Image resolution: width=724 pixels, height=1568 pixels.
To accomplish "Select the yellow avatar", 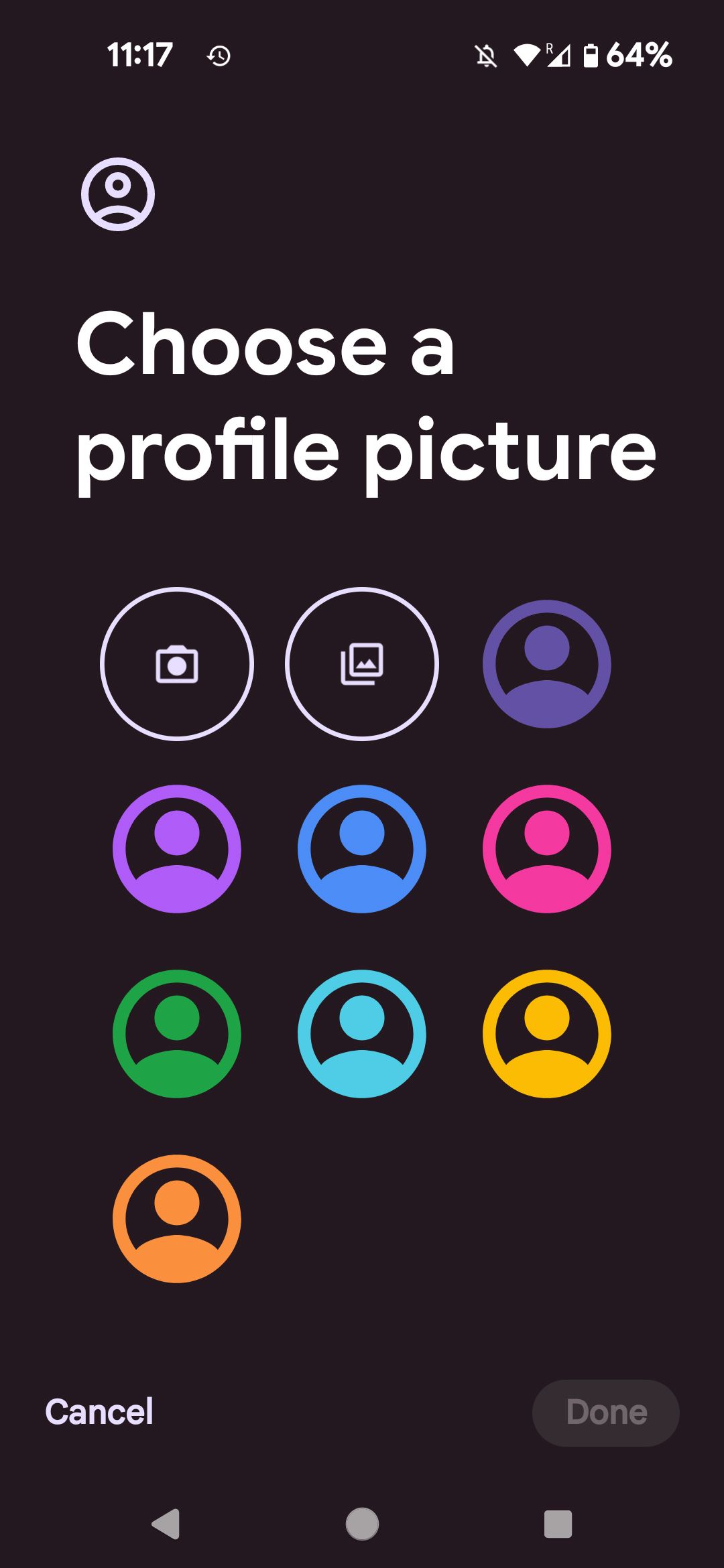I will click(546, 1033).
